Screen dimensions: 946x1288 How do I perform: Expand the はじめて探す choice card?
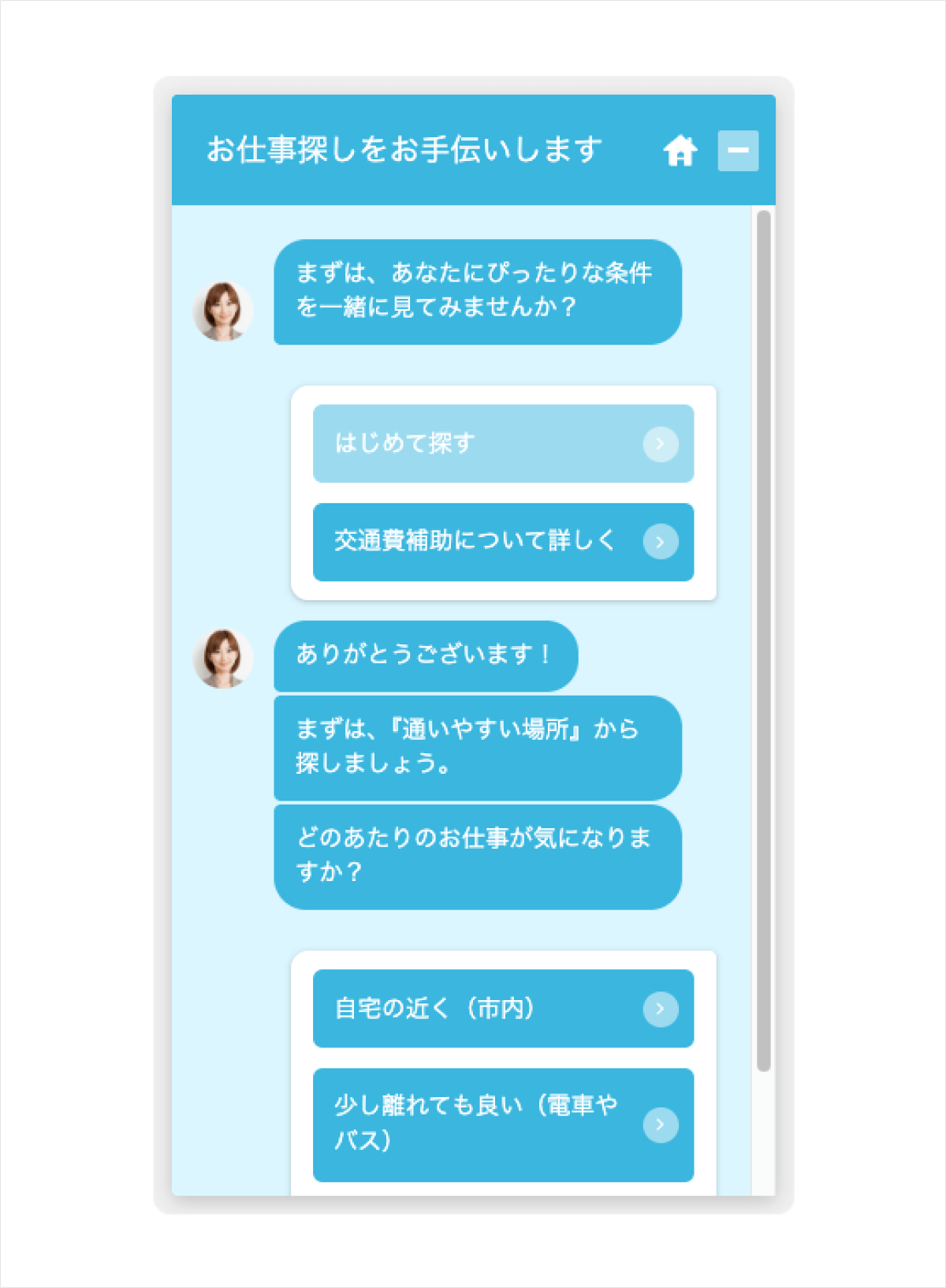point(473,443)
